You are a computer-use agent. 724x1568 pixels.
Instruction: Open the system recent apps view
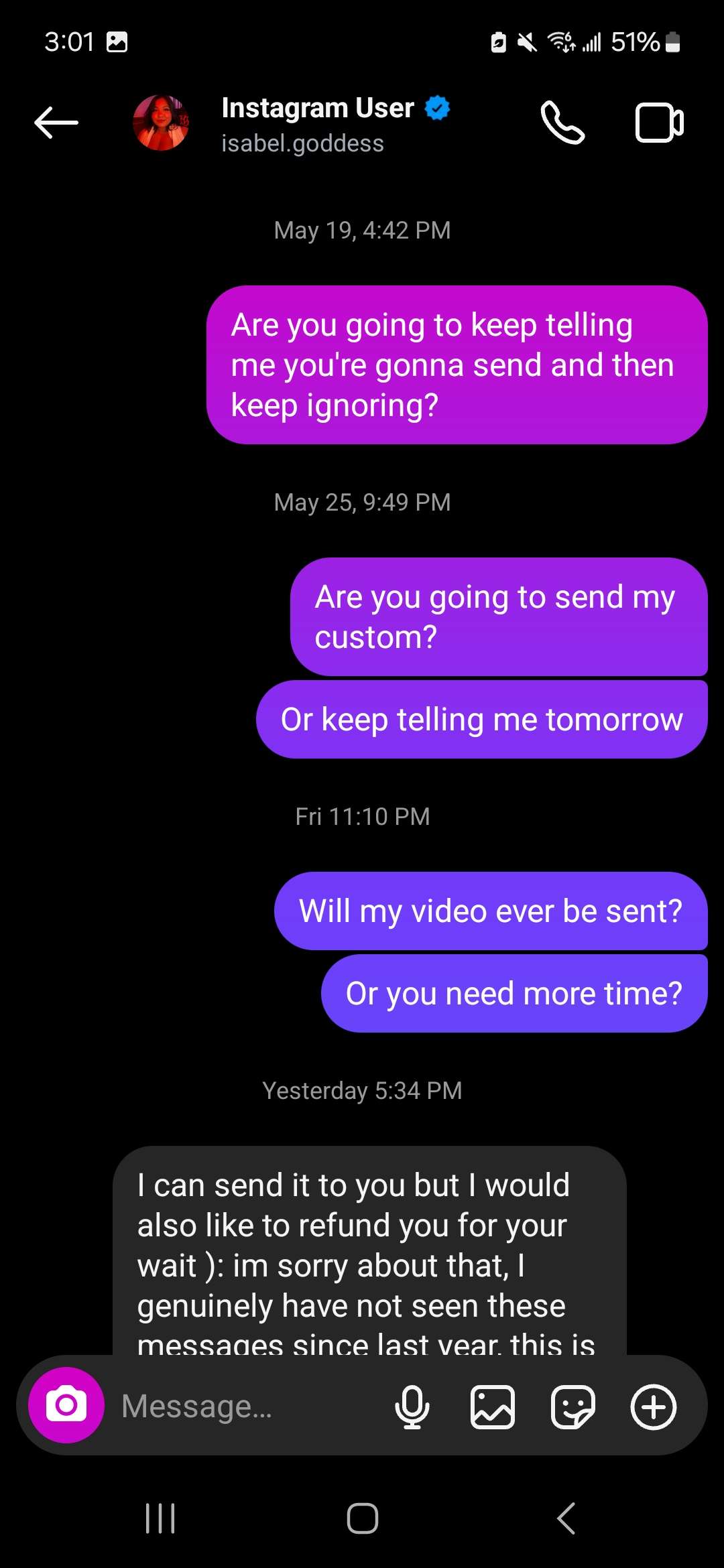tap(160, 1518)
